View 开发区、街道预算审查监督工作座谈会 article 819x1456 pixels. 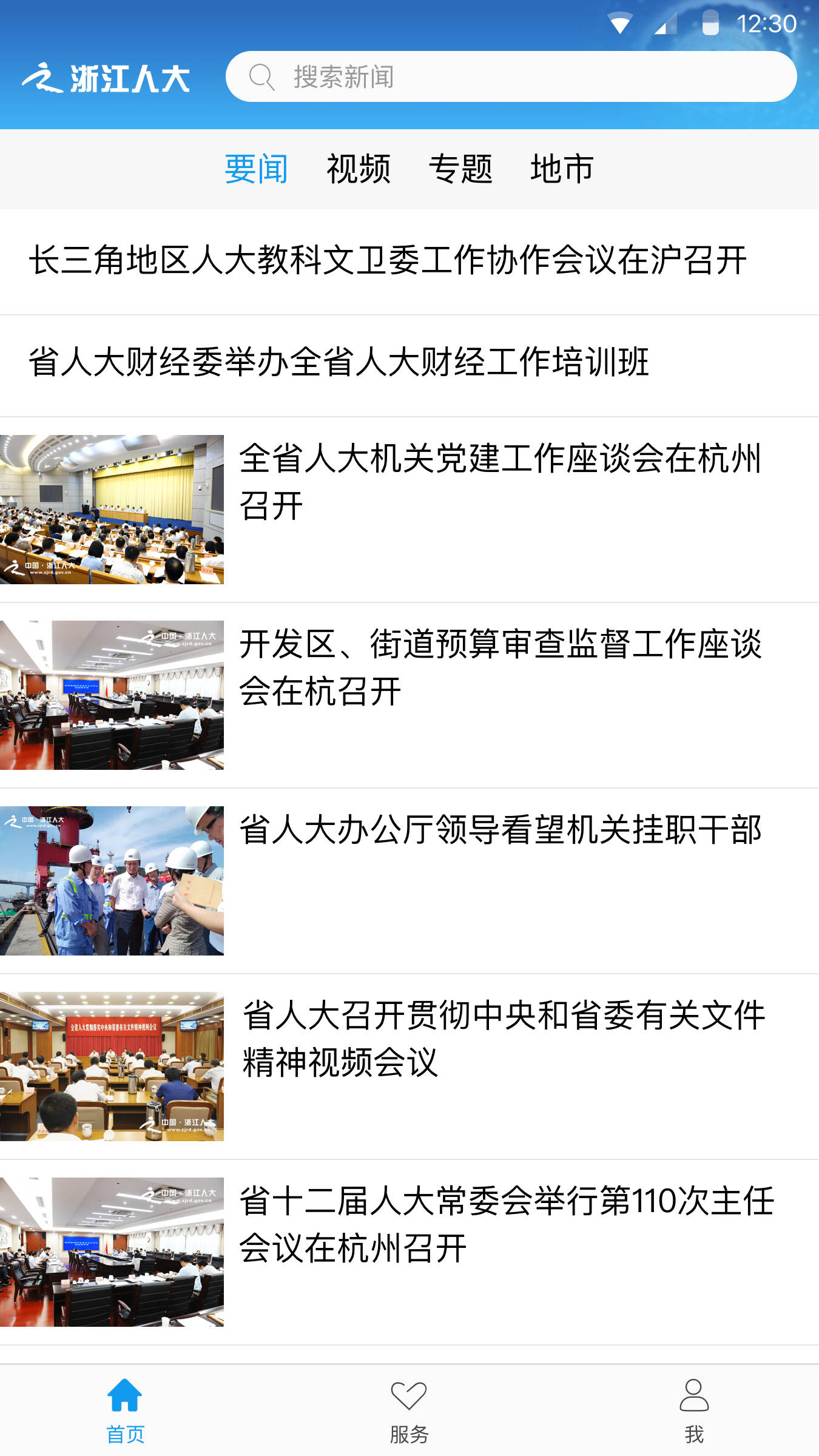click(409, 695)
